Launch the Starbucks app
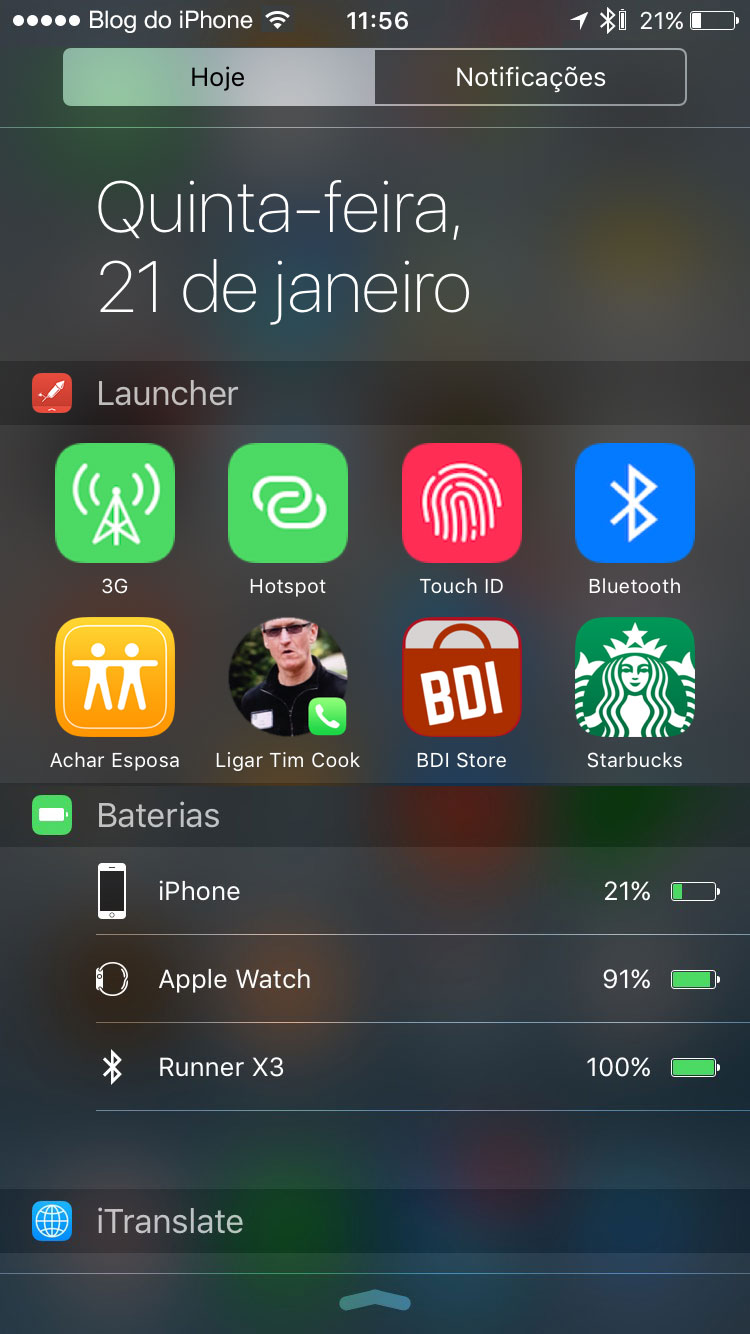 [634, 677]
